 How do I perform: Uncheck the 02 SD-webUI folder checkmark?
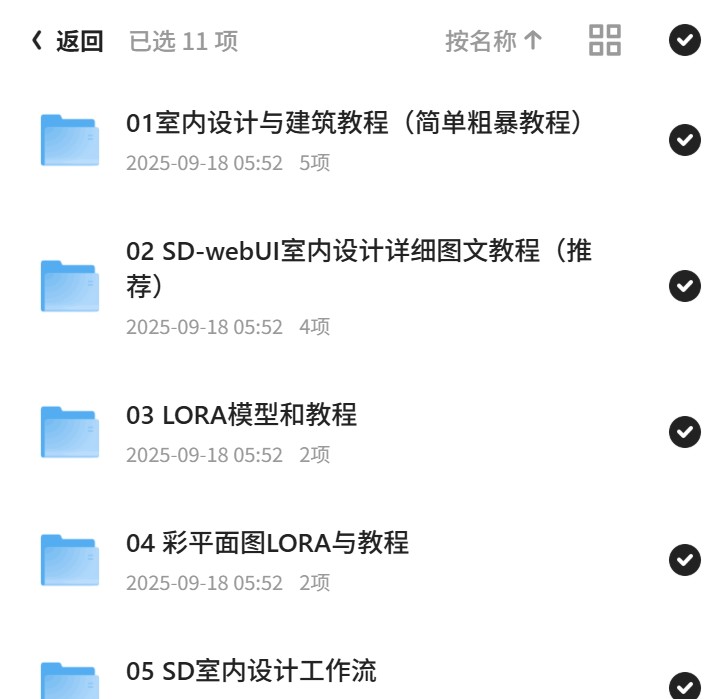coord(685,286)
